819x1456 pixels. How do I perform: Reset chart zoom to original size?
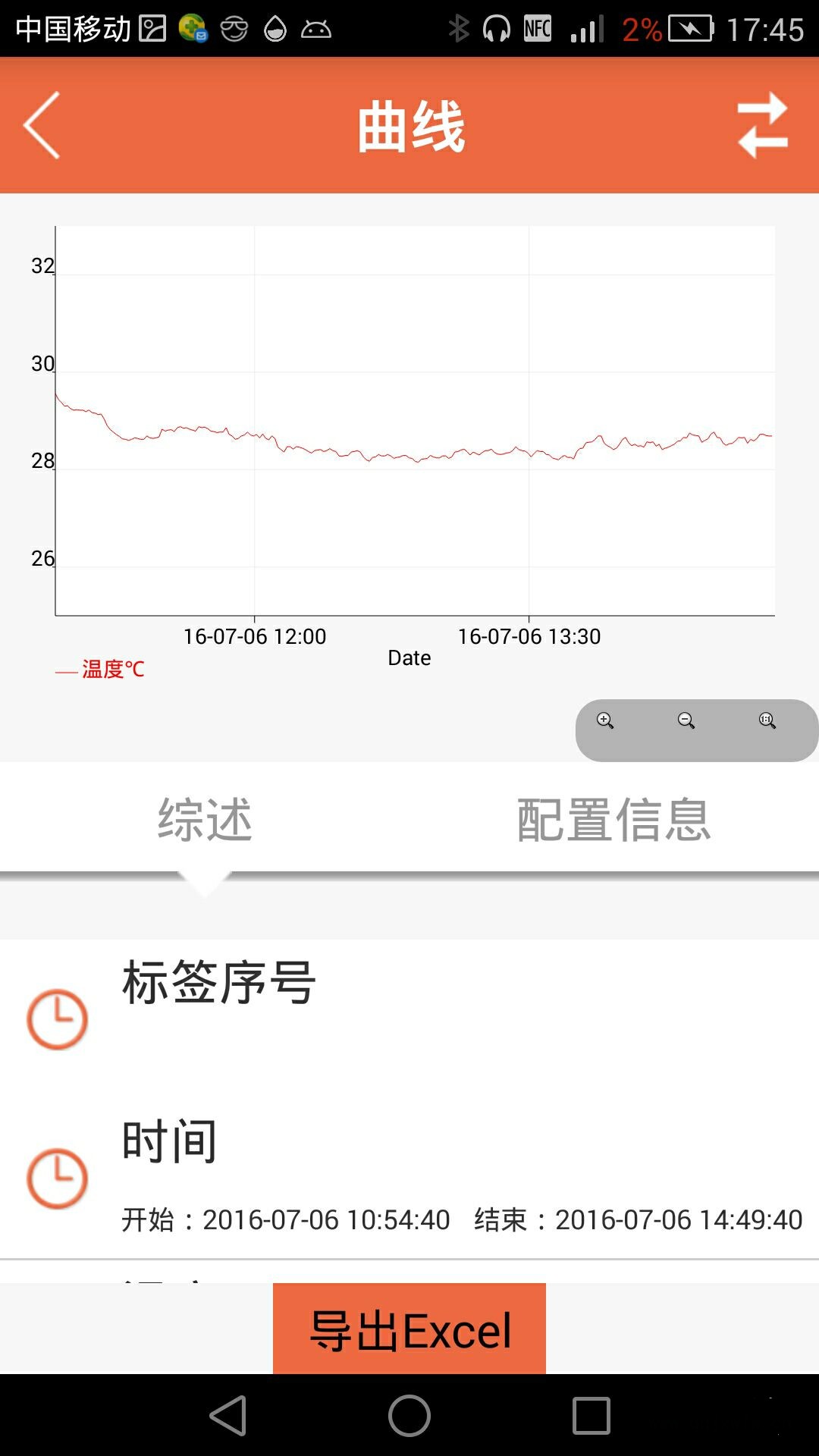point(767,720)
